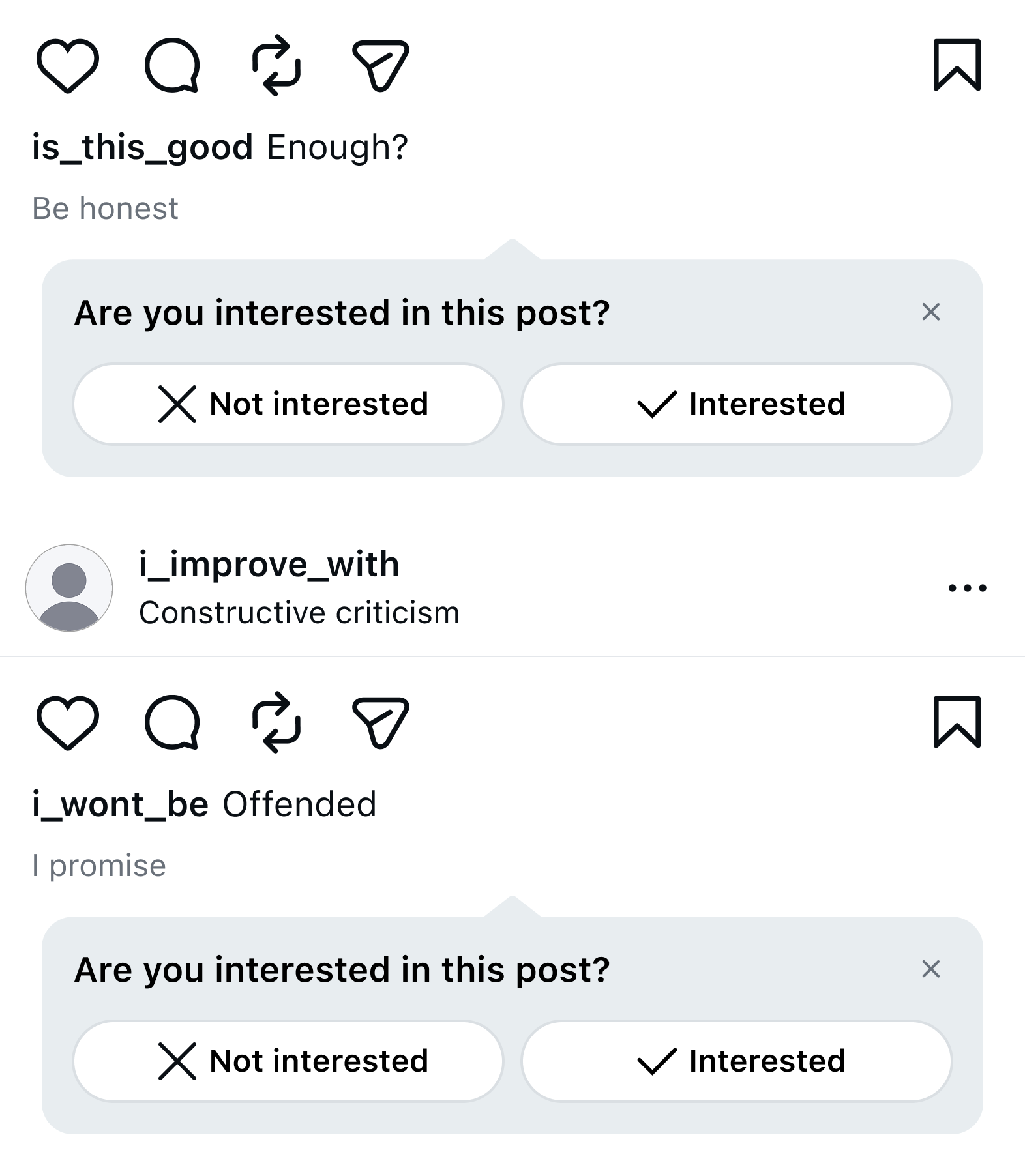Like the is_this_good post
1025x1176 pixels.
pyautogui.click(x=68, y=66)
